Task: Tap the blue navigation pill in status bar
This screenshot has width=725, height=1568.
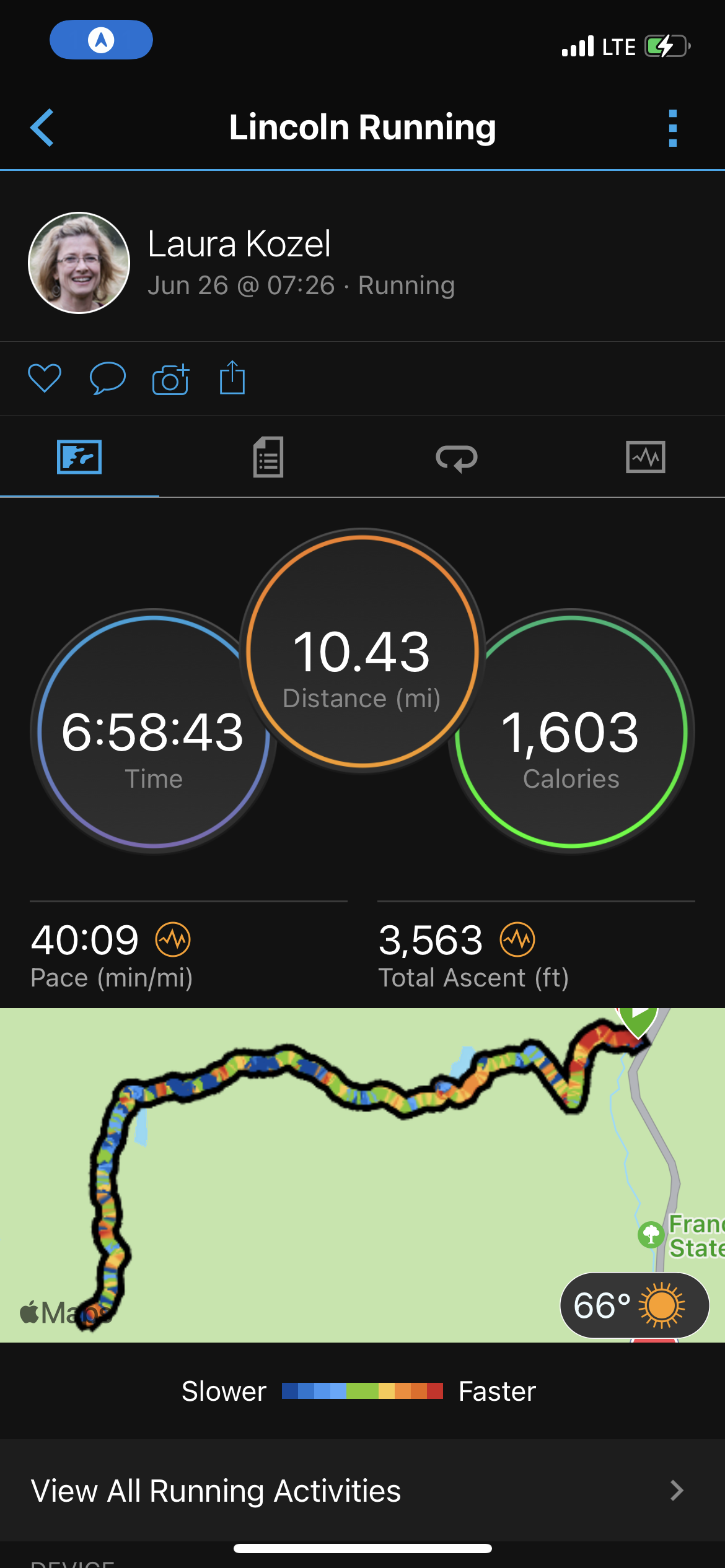Action: click(101, 40)
